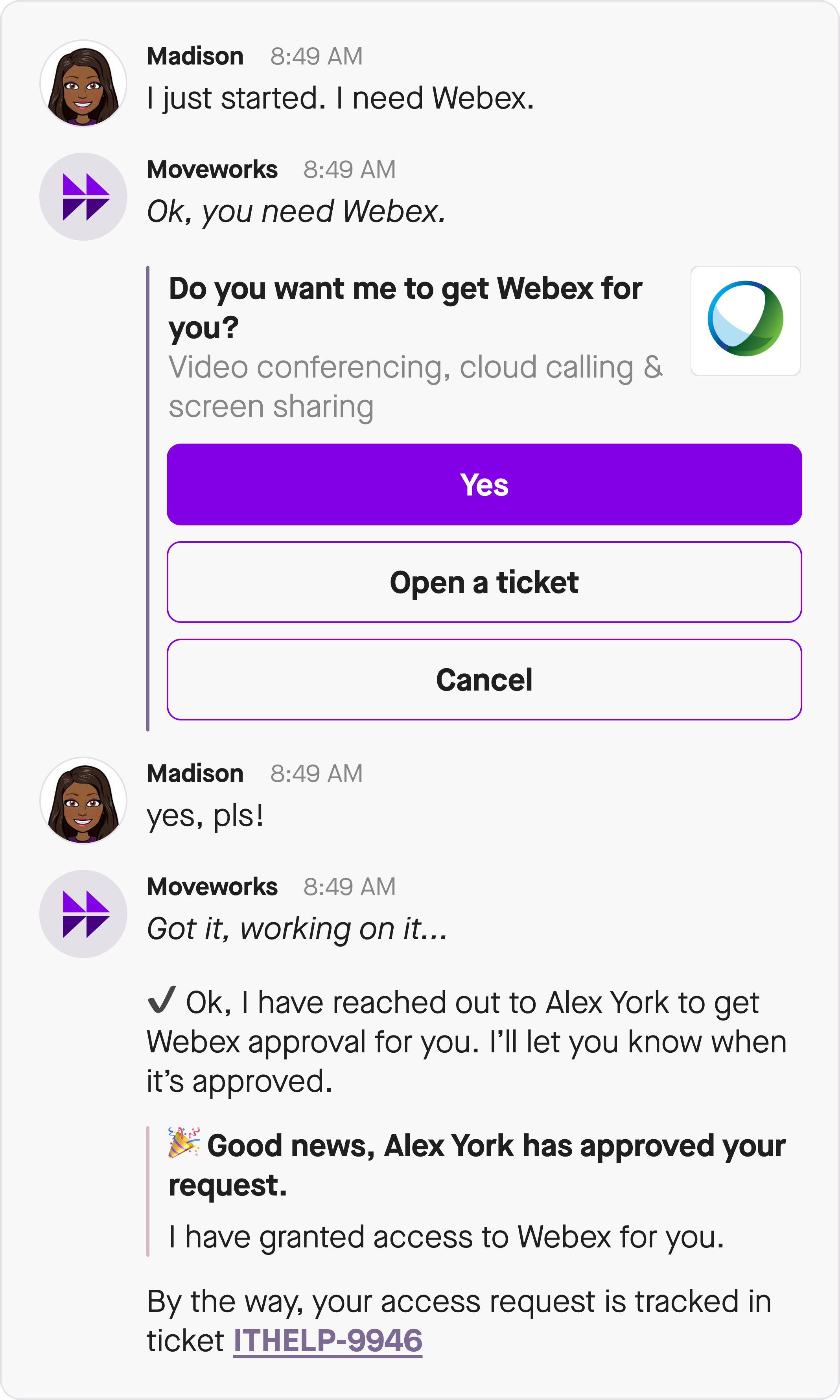This screenshot has height=1400, width=840.
Task: Tap the purple Yes button
Action: click(484, 484)
